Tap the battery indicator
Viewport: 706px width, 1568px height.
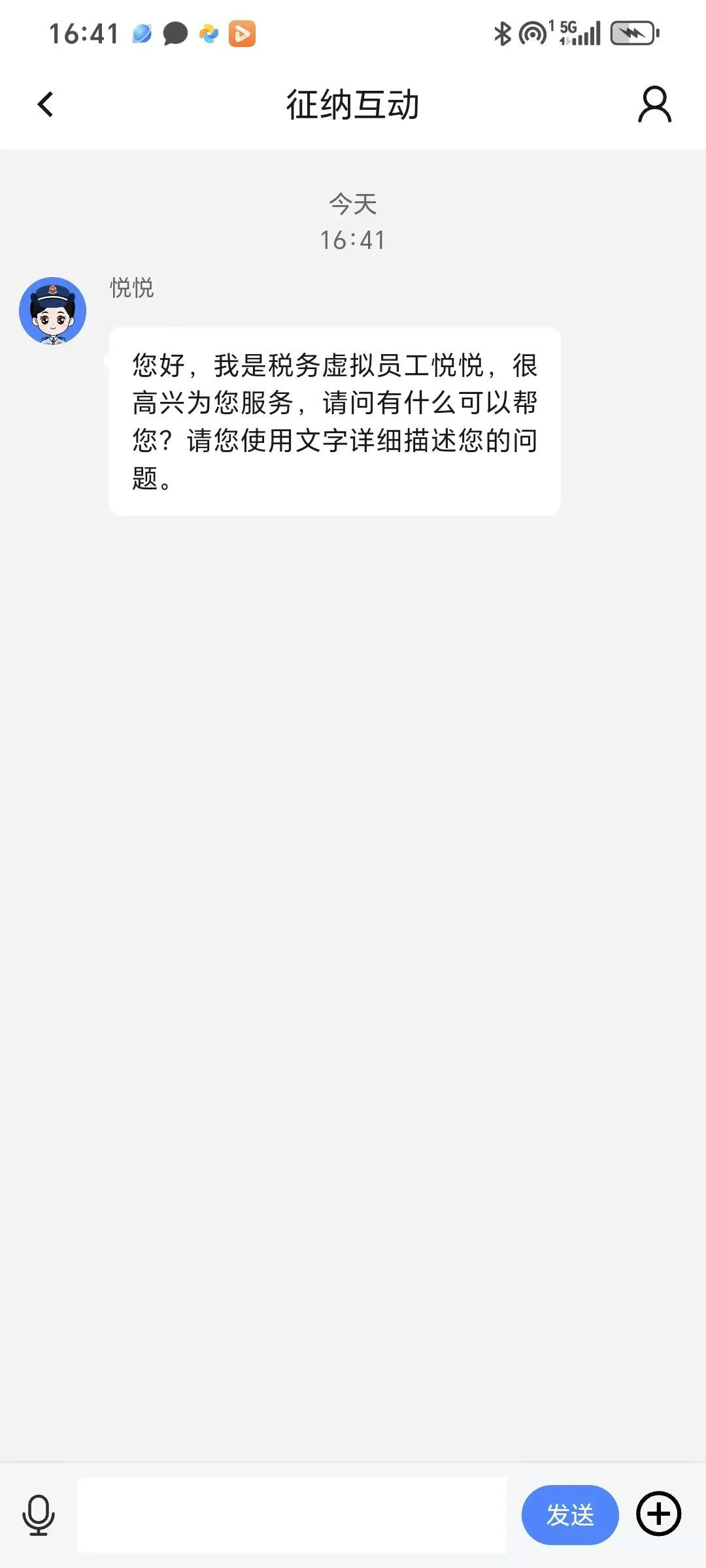click(630, 33)
